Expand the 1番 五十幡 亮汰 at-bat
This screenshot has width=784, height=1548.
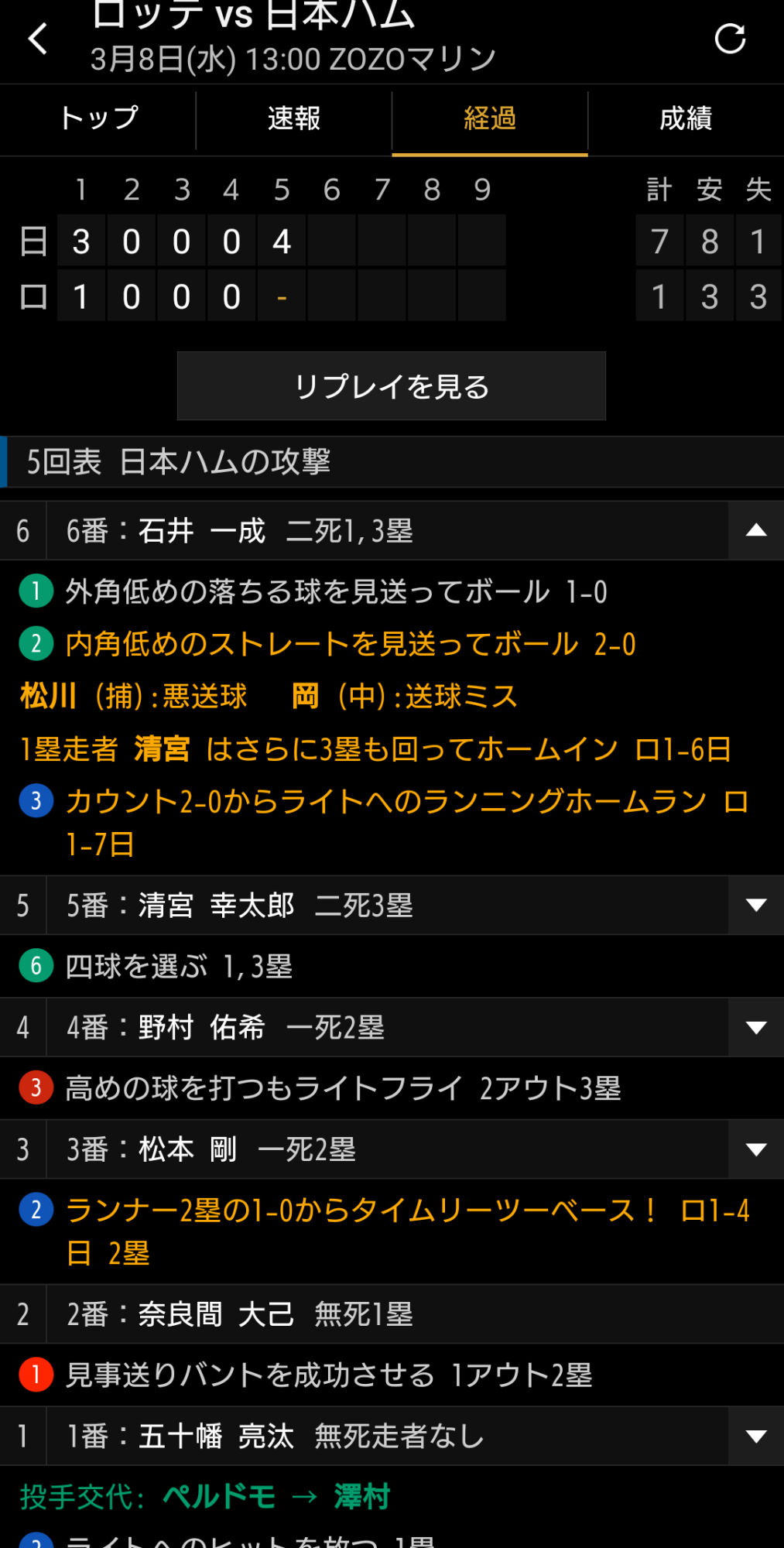click(x=756, y=1436)
